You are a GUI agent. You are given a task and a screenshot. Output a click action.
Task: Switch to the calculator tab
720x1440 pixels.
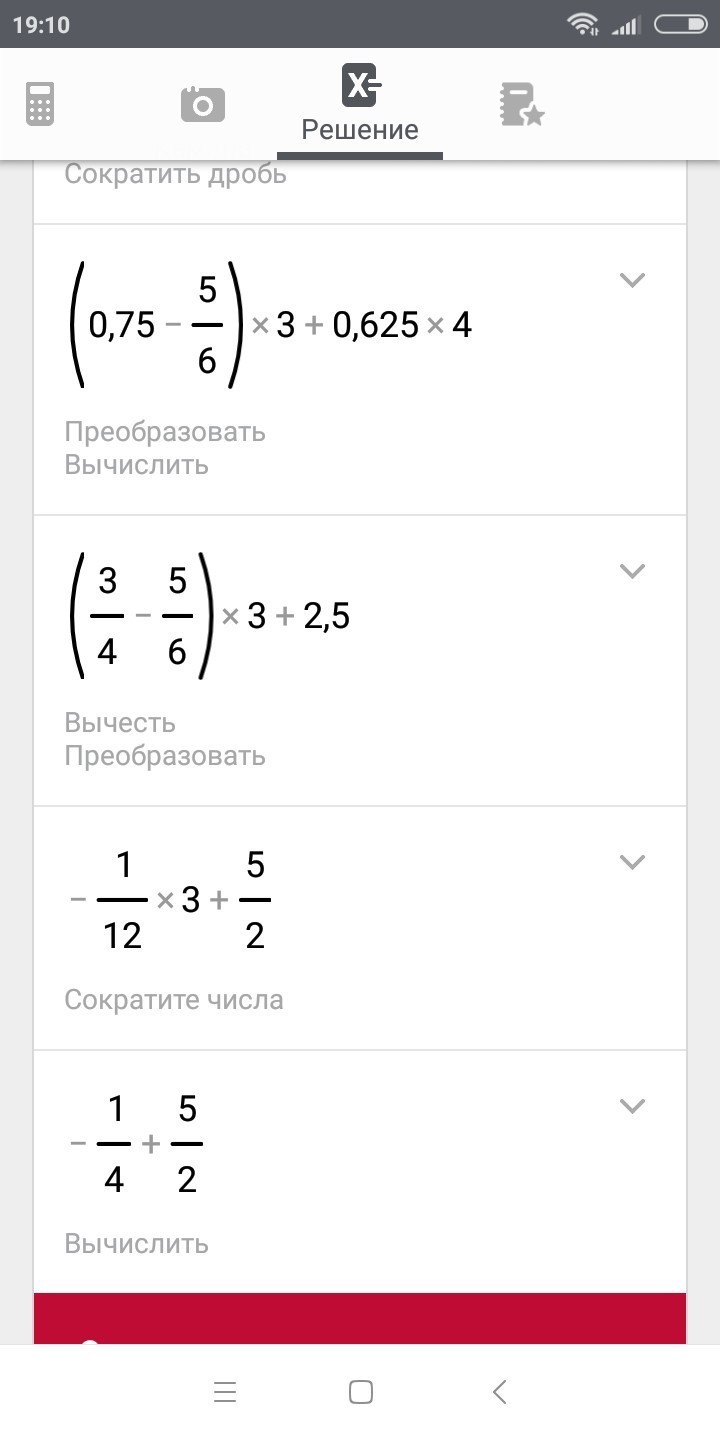tap(40, 104)
